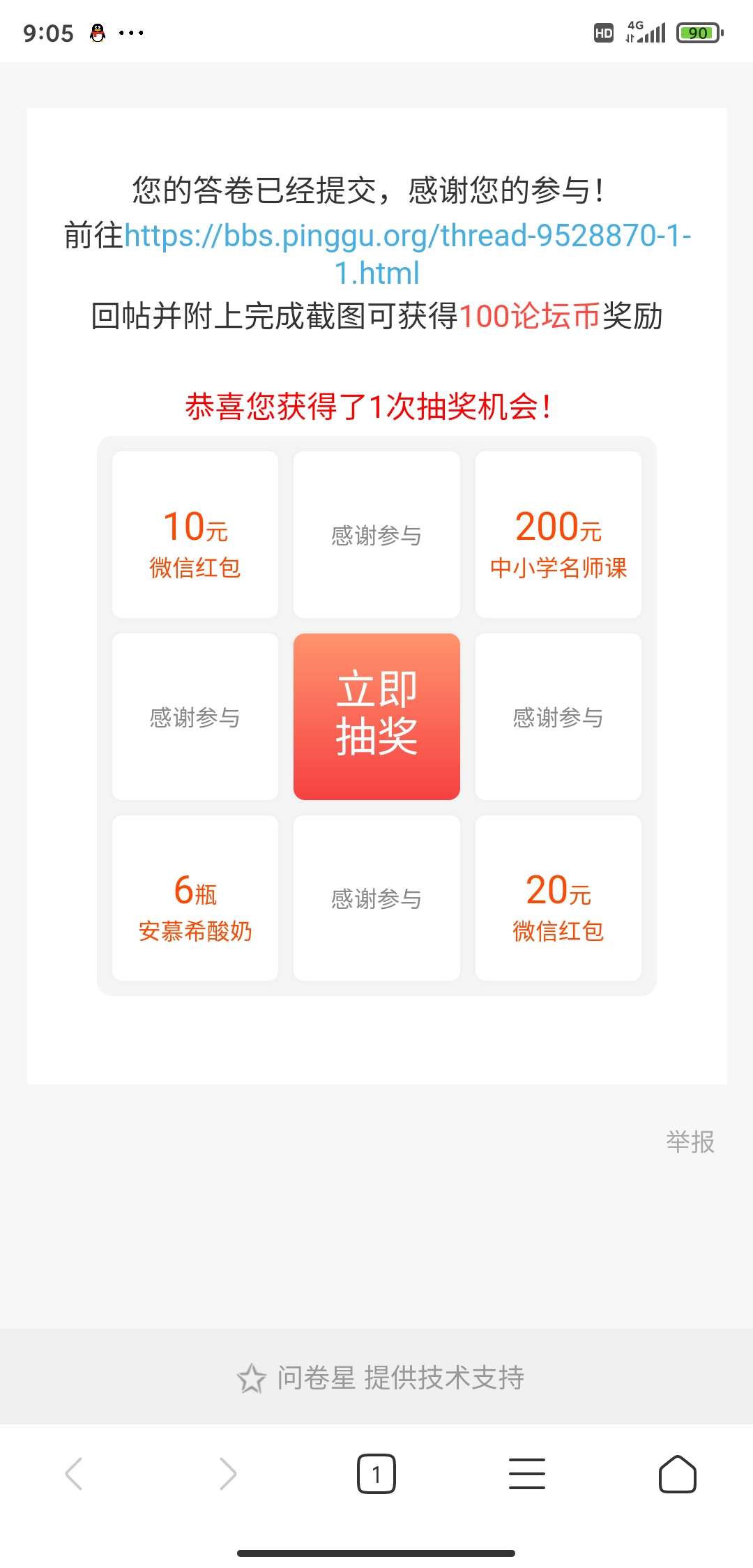Open the bbs.pinggu.org thread link
This screenshot has height=1568, width=753.
click(407, 236)
